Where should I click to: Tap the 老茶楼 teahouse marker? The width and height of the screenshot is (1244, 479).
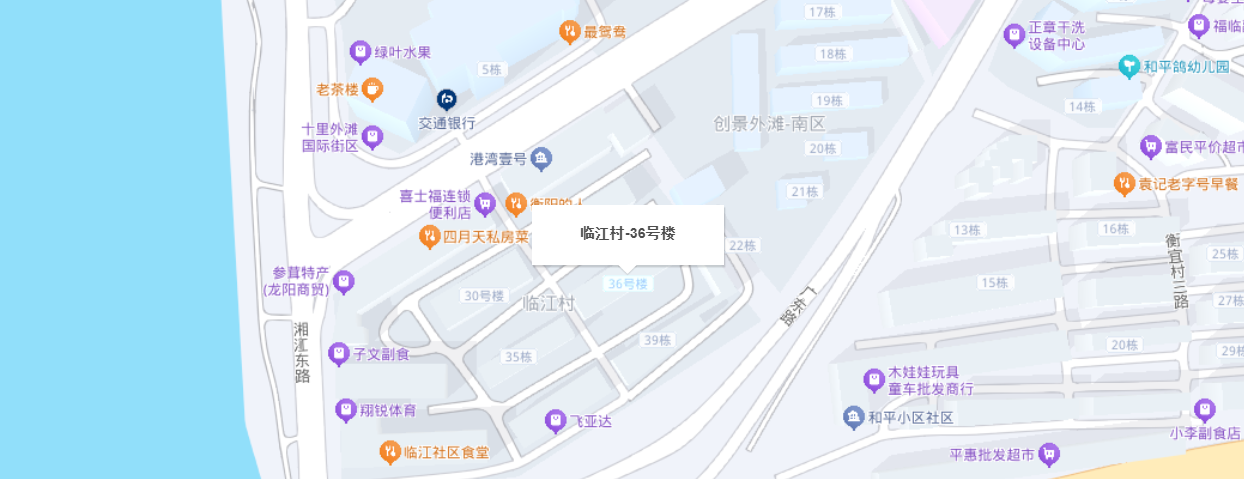[372, 89]
